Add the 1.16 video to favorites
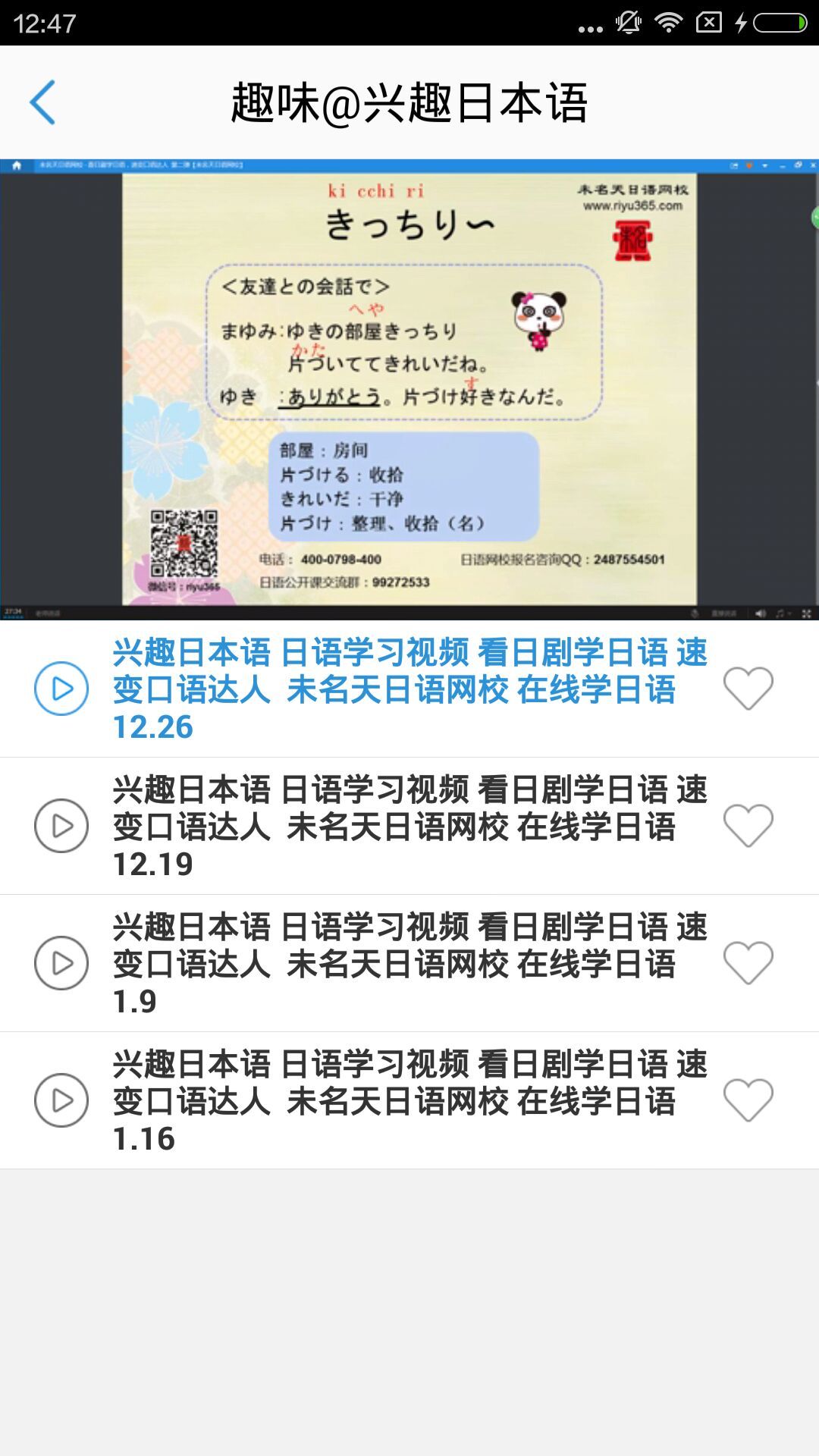Image resolution: width=819 pixels, height=1456 pixels. (748, 1100)
